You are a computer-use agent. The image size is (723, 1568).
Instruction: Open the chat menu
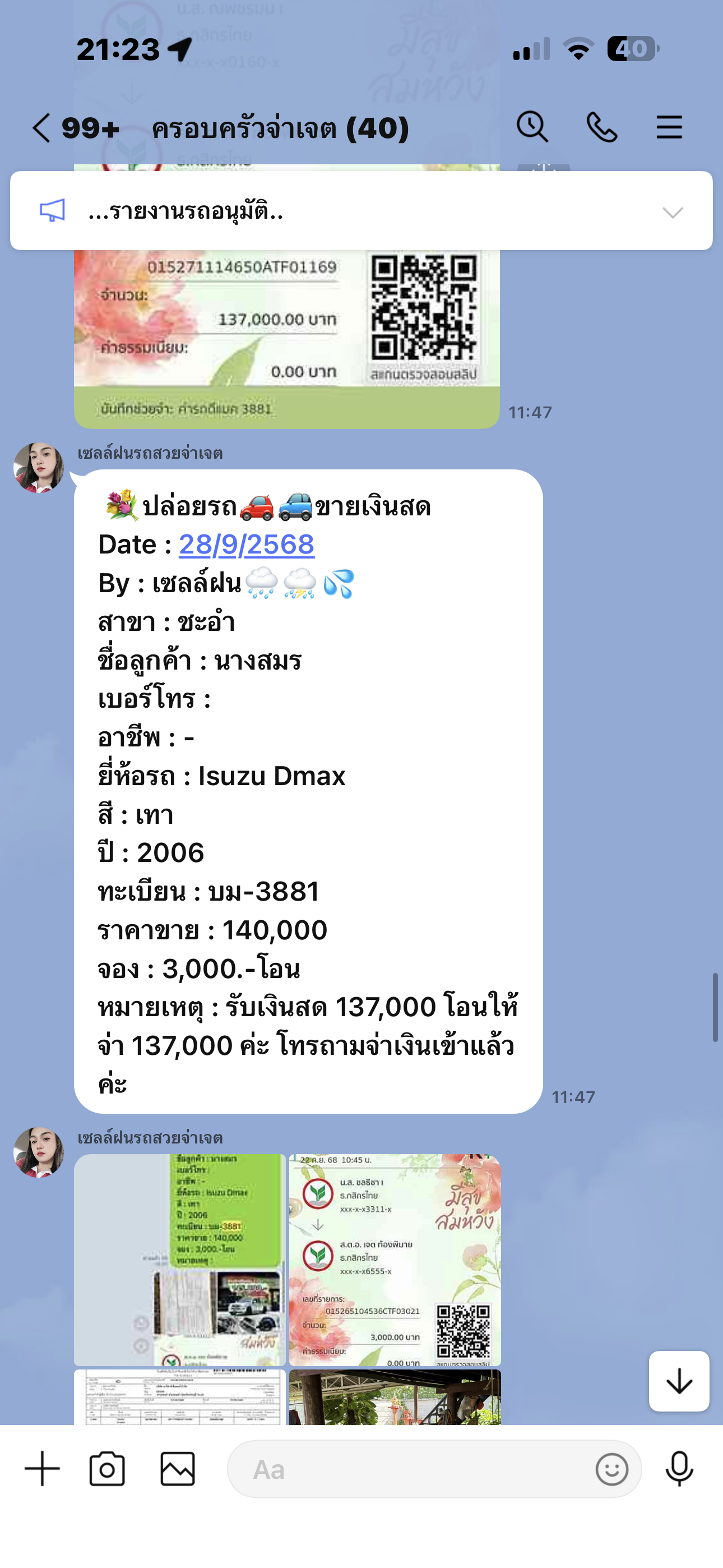click(x=669, y=127)
